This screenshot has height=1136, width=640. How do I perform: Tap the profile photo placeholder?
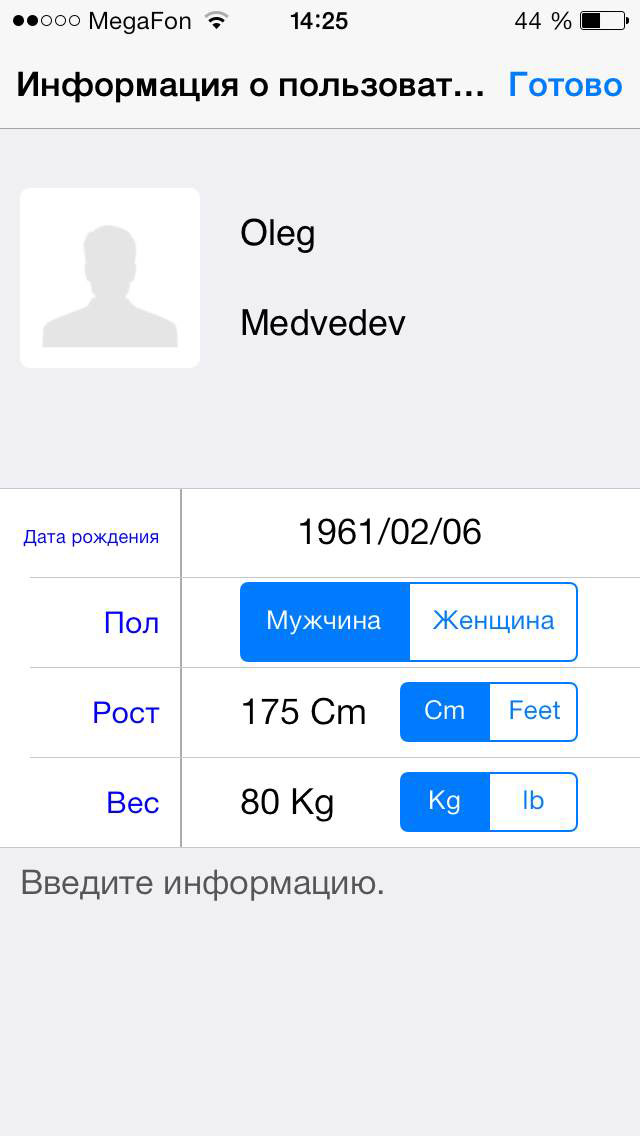(x=109, y=277)
